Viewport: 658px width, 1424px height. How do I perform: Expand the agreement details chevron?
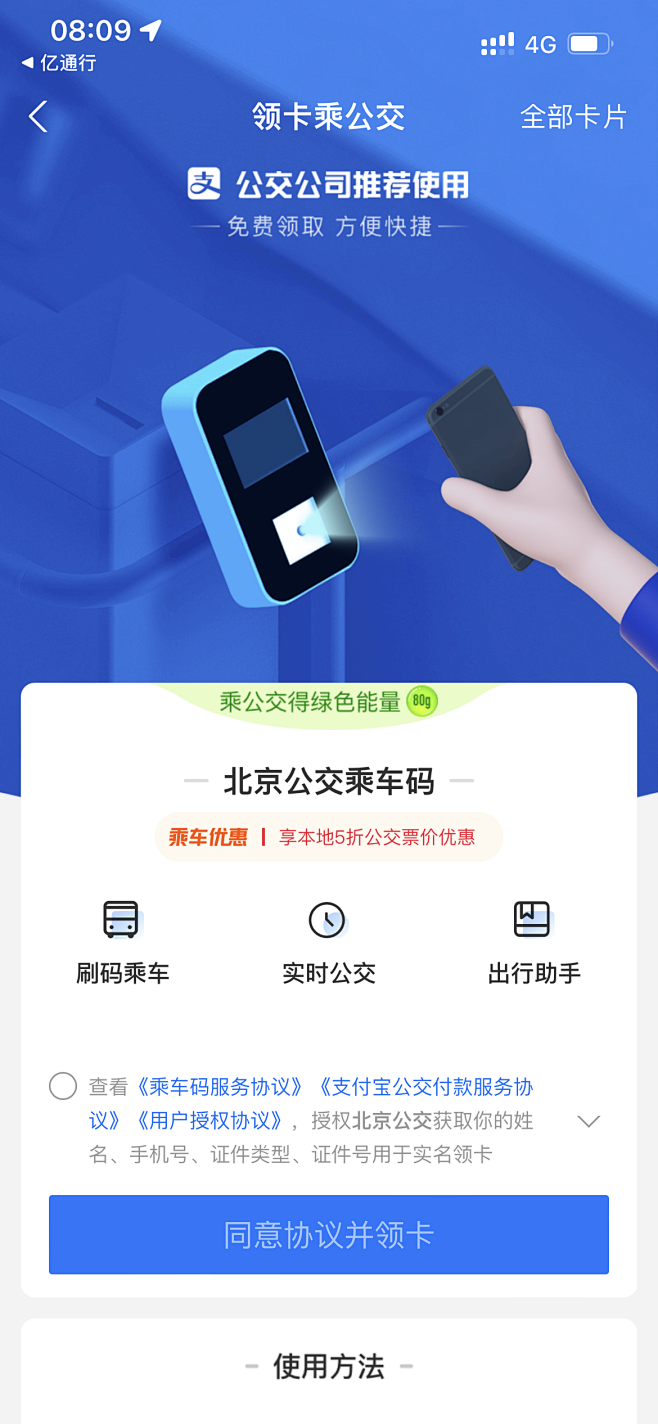pyautogui.click(x=589, y=1121)
